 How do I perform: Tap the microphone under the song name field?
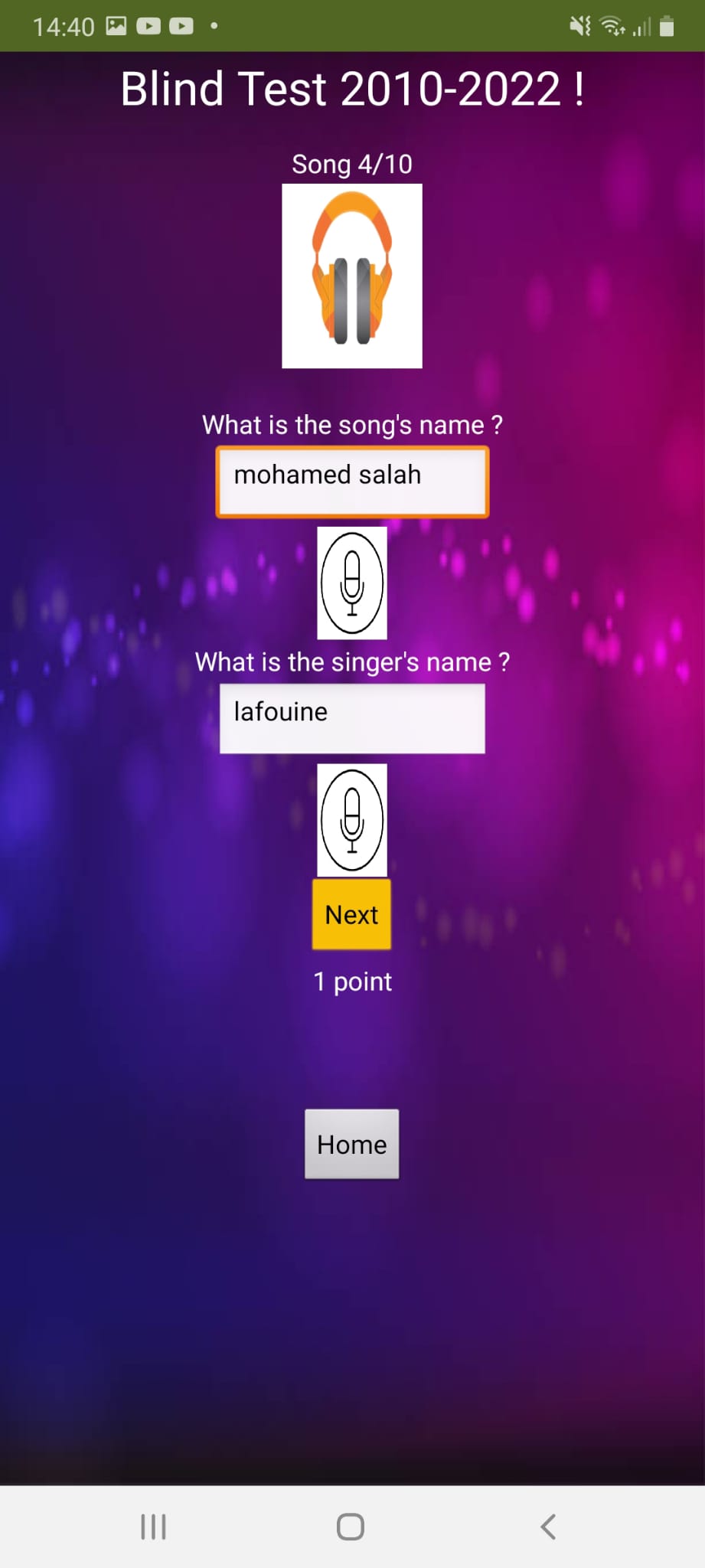(x=351, y=583)
